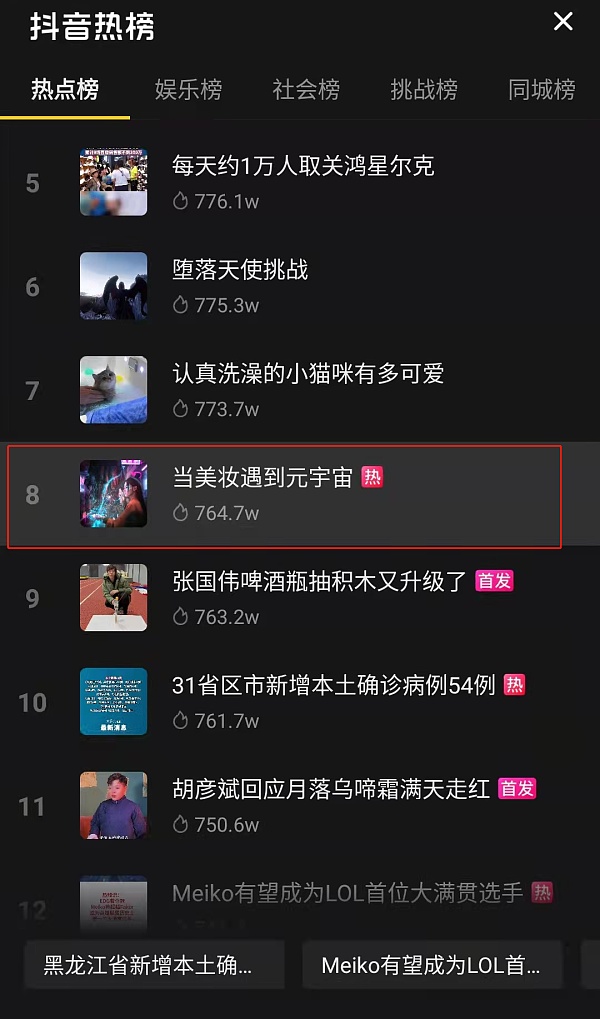Close the 抖音热榜 panel
600x1019 pixels.
(x=564, y=21)
